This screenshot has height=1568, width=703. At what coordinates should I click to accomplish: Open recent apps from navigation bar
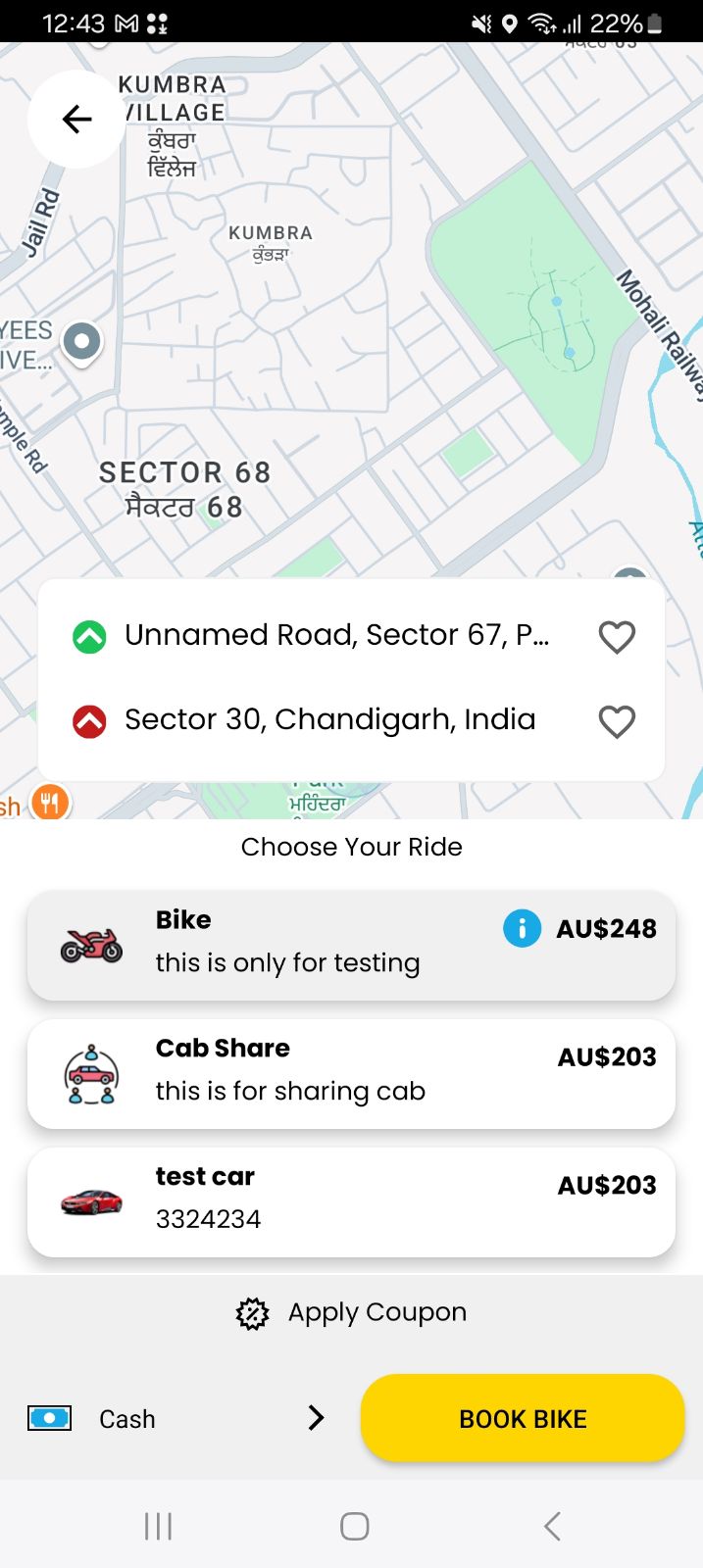pos(158,1526)
